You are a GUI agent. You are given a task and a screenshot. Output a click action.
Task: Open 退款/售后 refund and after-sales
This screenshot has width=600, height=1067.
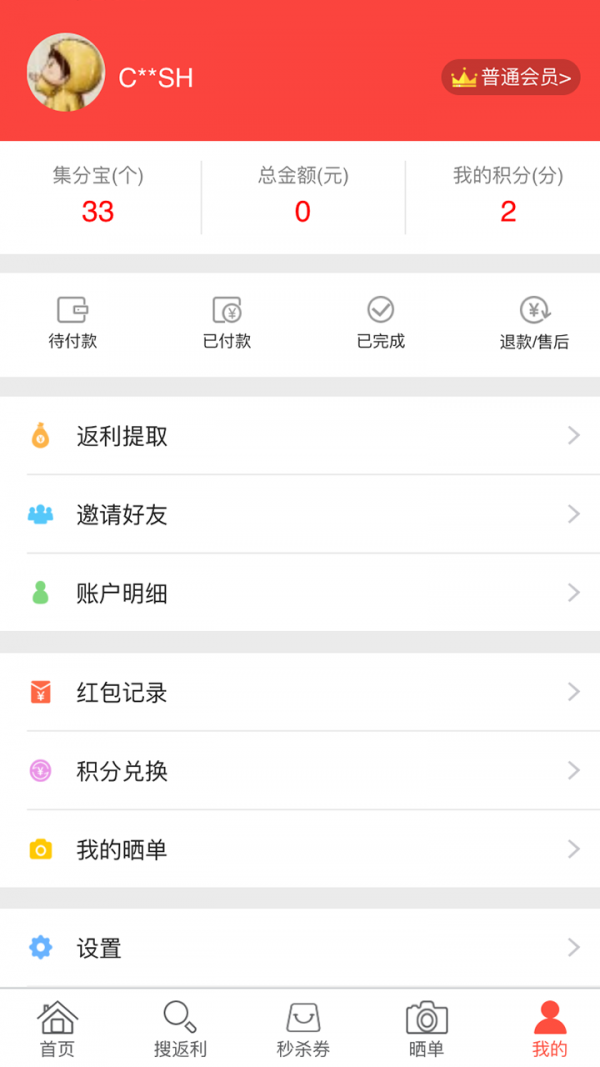(x=535, y=323)
